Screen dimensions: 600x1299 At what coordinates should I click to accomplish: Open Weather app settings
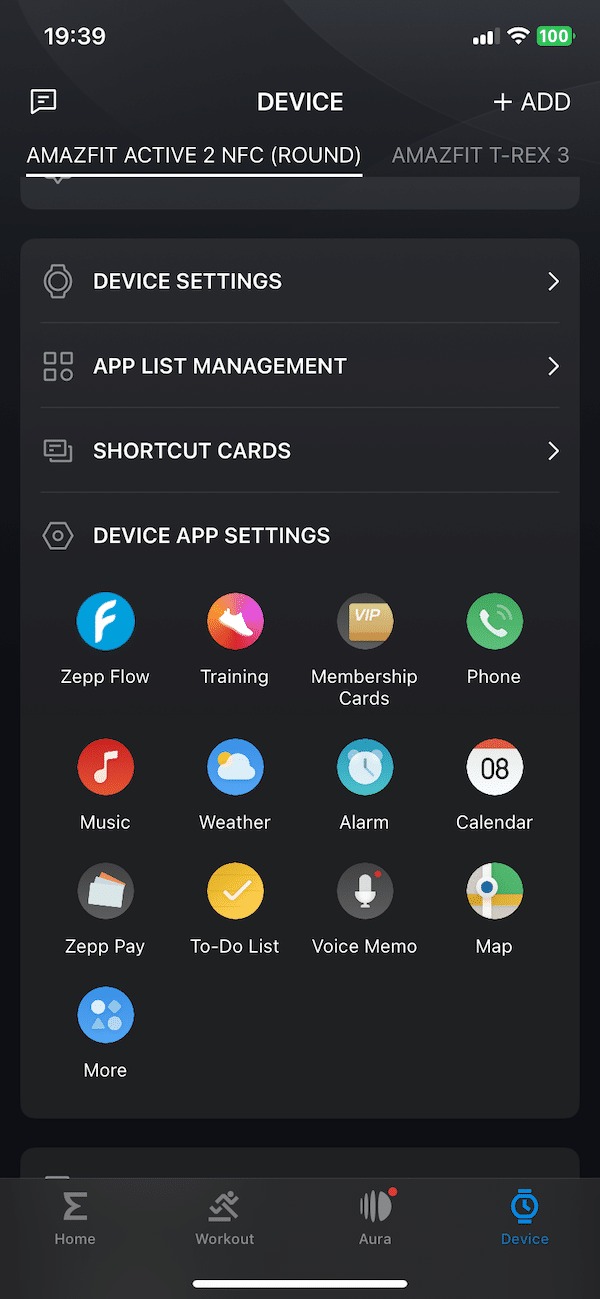[235, 768]
